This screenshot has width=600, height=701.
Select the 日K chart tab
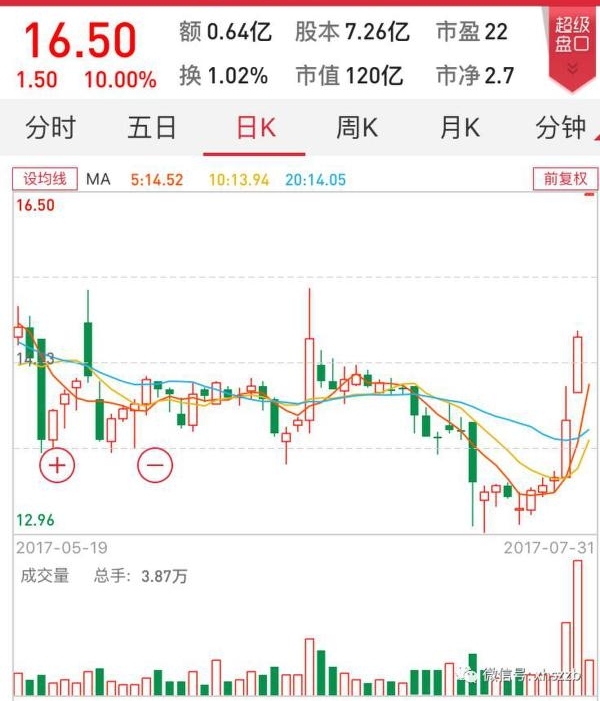tap(254, 128)
